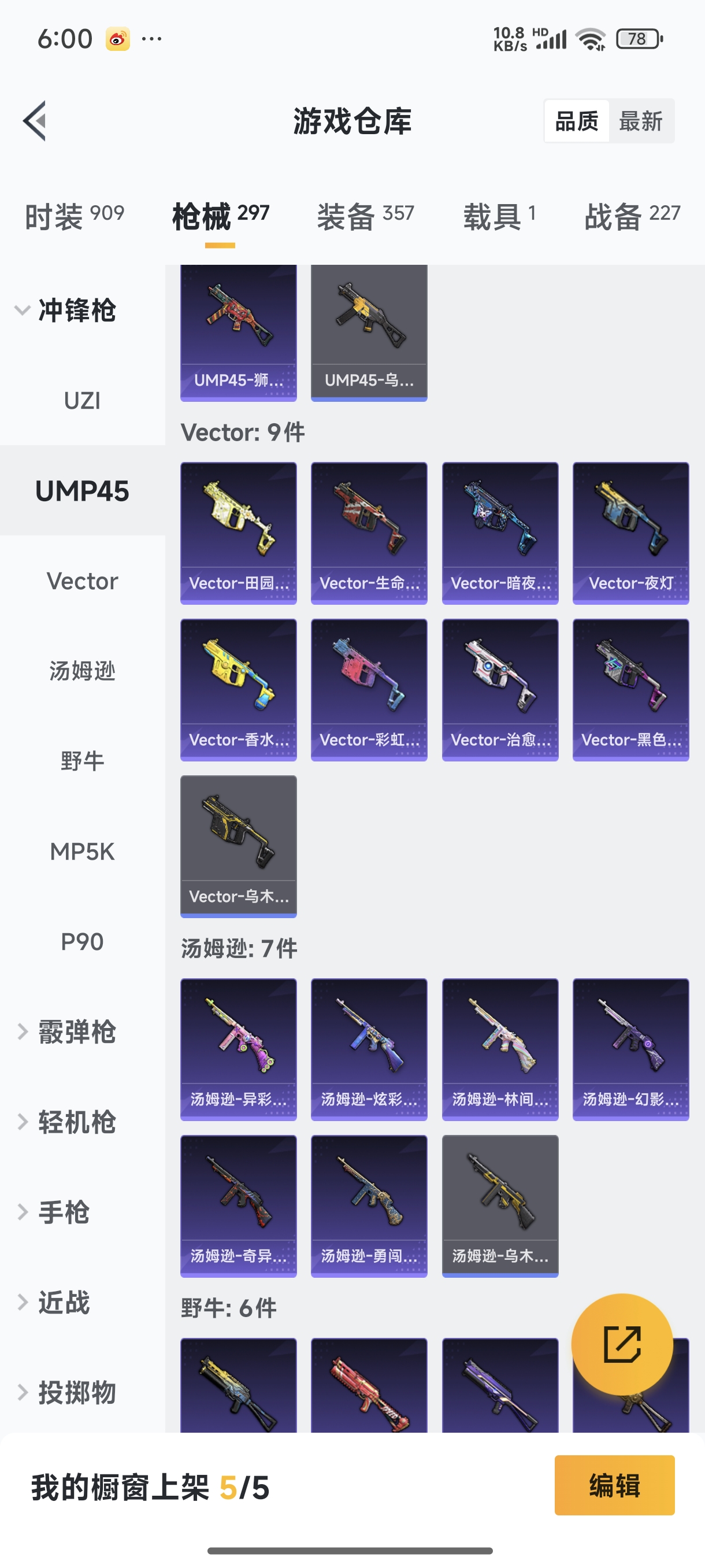Select Vector in the side list

tap(82, 580)
